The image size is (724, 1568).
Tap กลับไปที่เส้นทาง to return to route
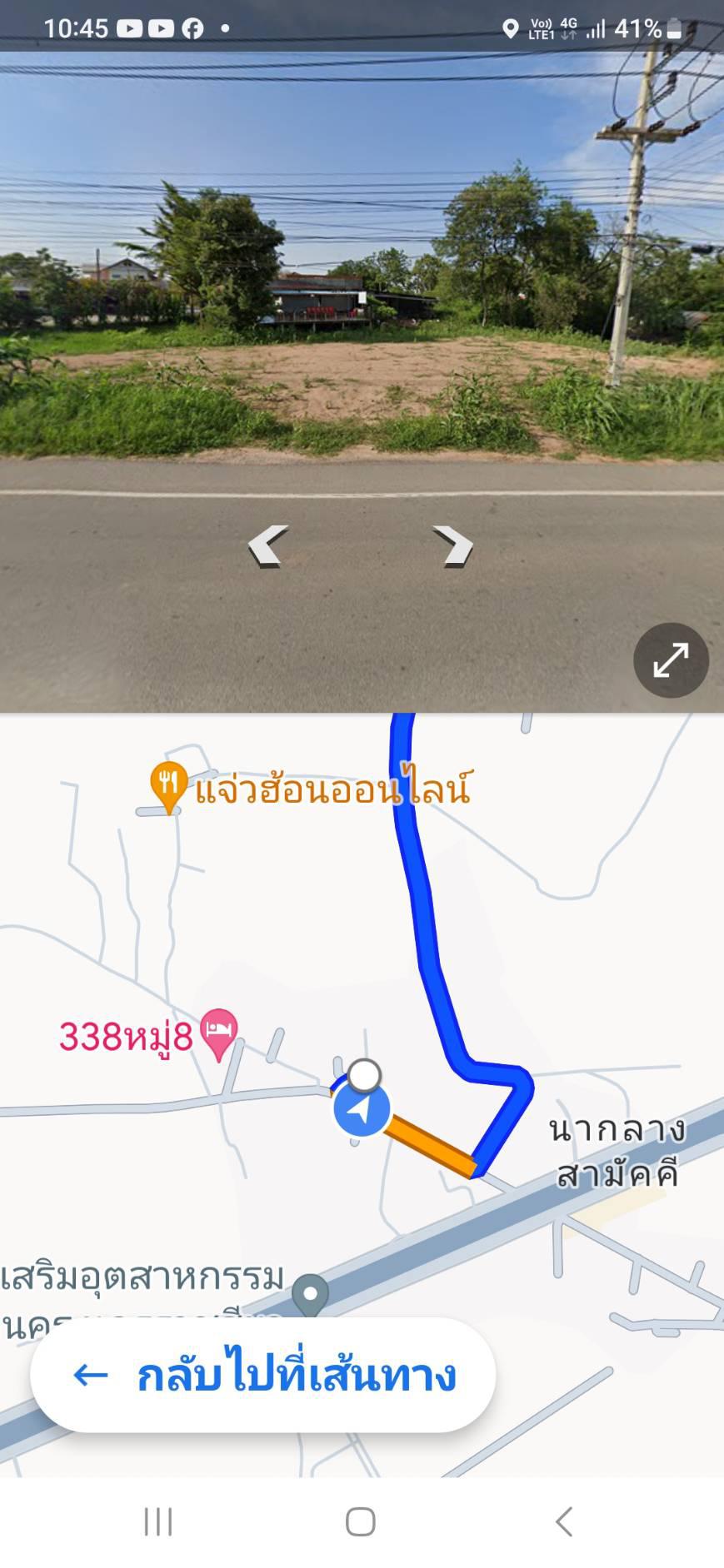click(263, 1375)
